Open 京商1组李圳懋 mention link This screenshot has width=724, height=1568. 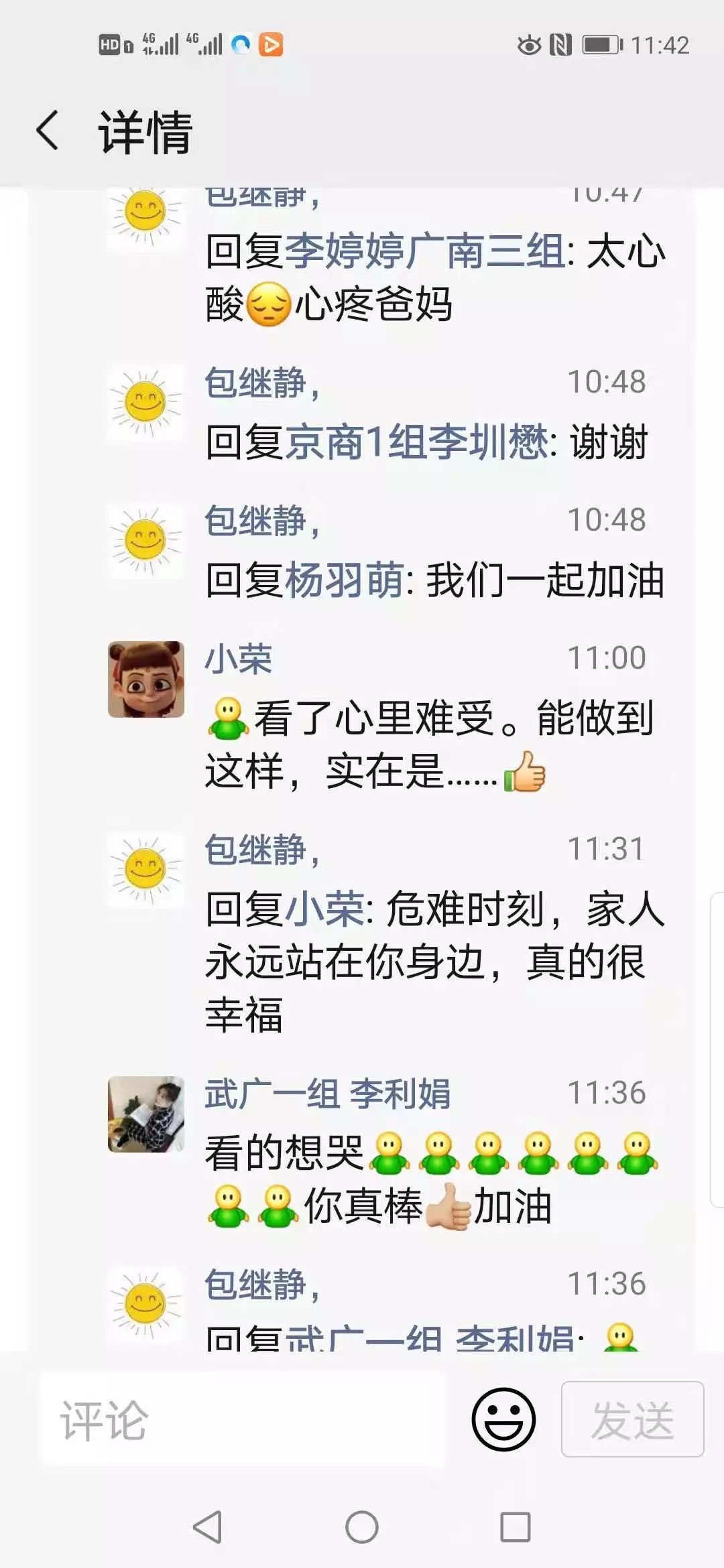417,443
